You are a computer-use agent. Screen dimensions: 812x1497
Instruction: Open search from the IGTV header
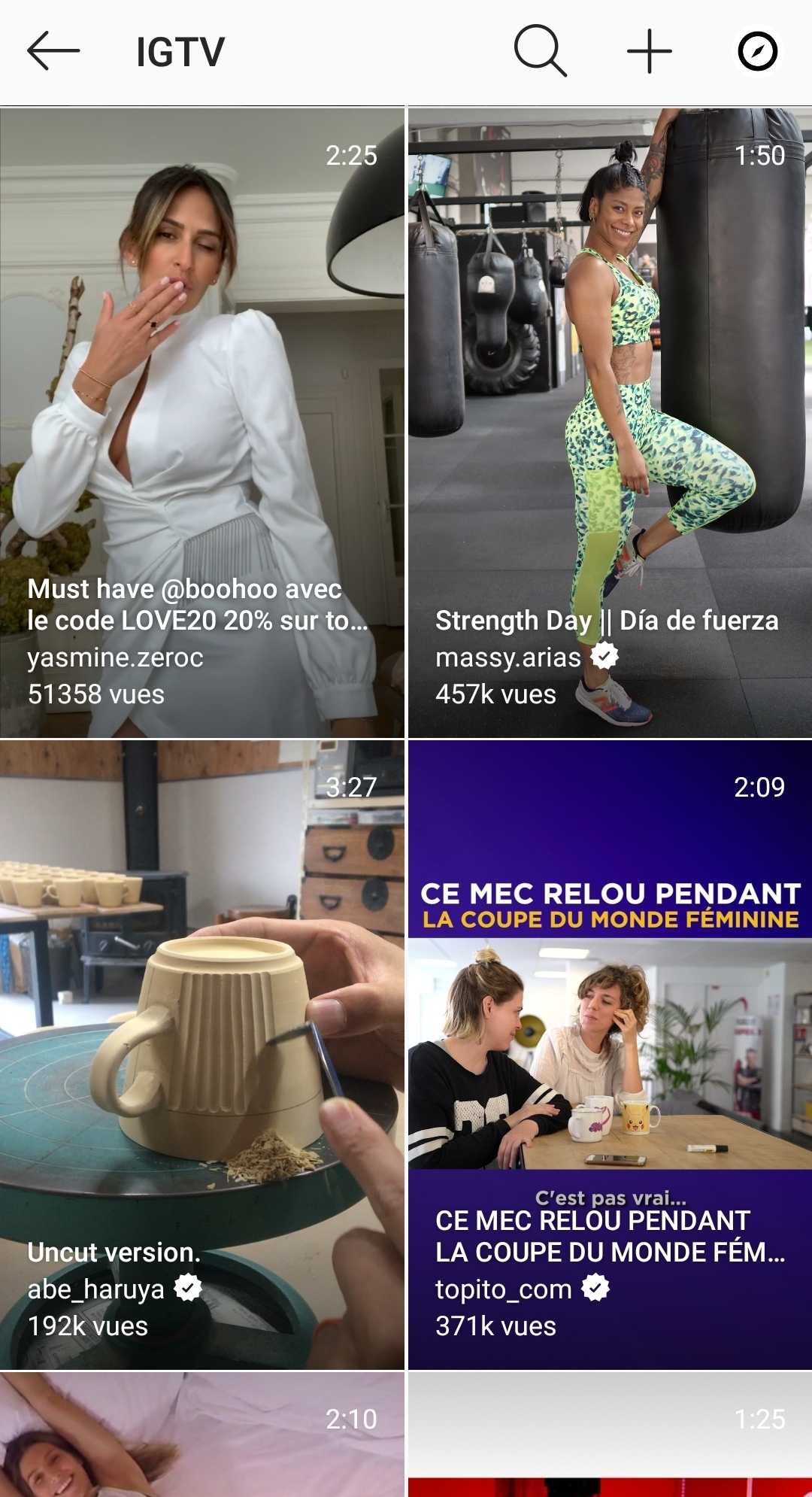pyautogui.click(x=540, y=51)
